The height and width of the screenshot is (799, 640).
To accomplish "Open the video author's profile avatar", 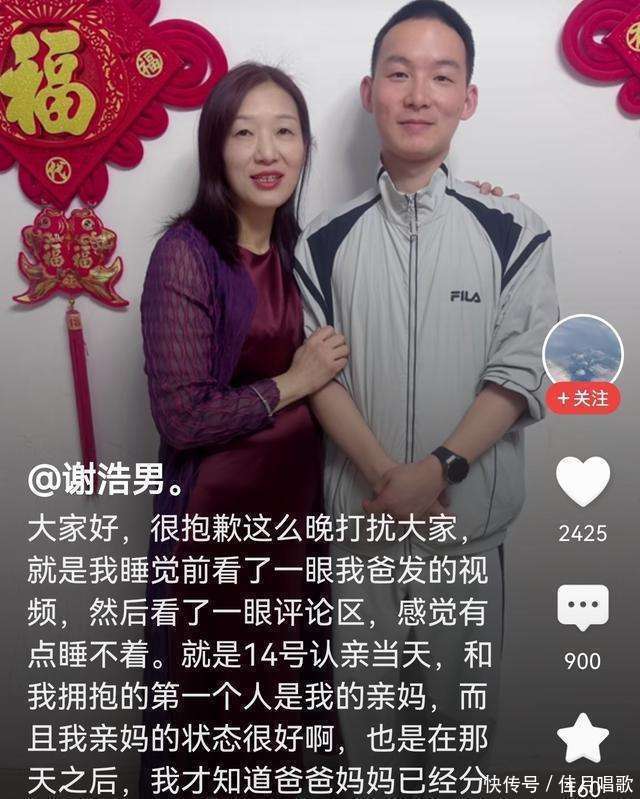I will tap(582, 353).
